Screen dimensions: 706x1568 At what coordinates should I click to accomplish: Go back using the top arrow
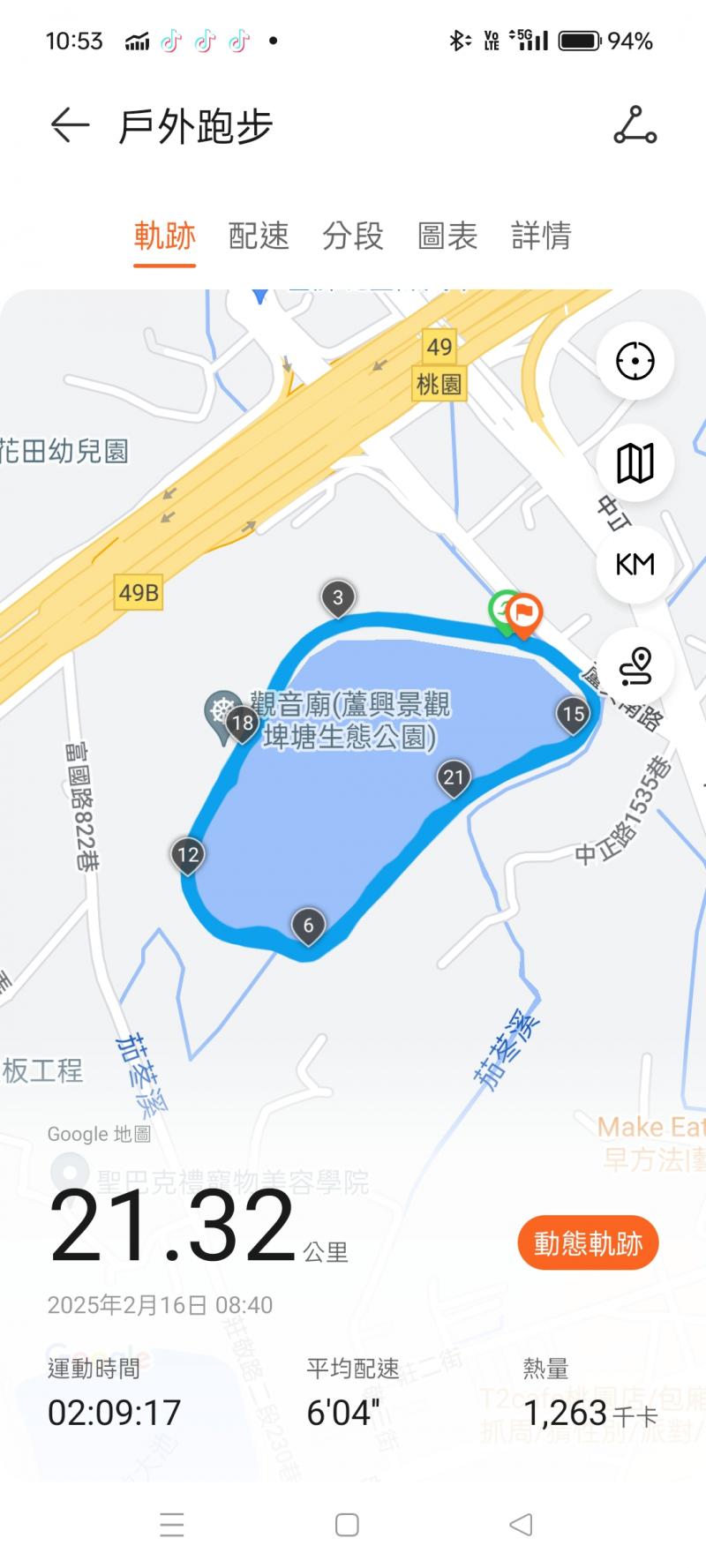click(70, 126)
